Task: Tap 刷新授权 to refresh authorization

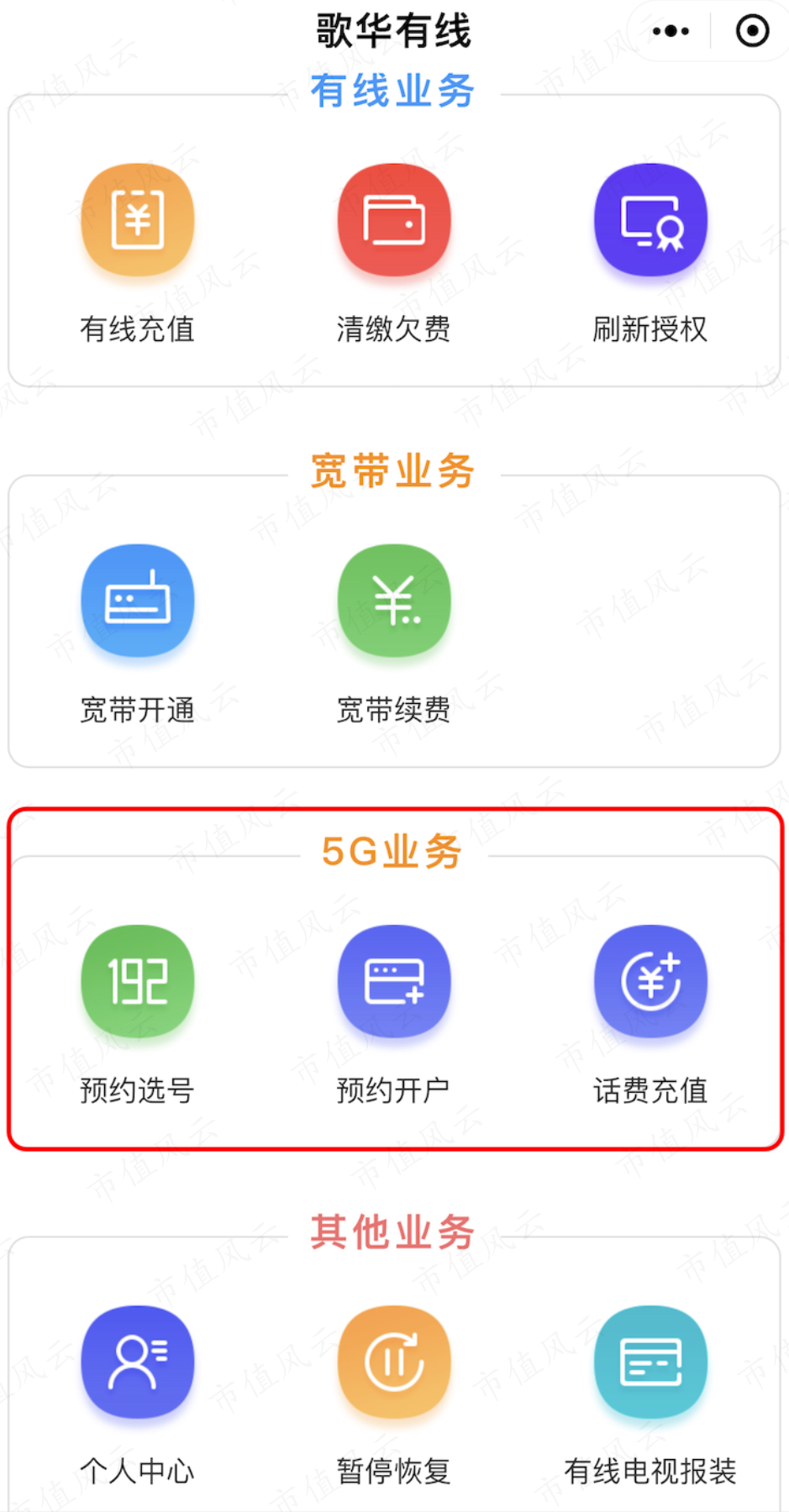Action: pos(650,254)
